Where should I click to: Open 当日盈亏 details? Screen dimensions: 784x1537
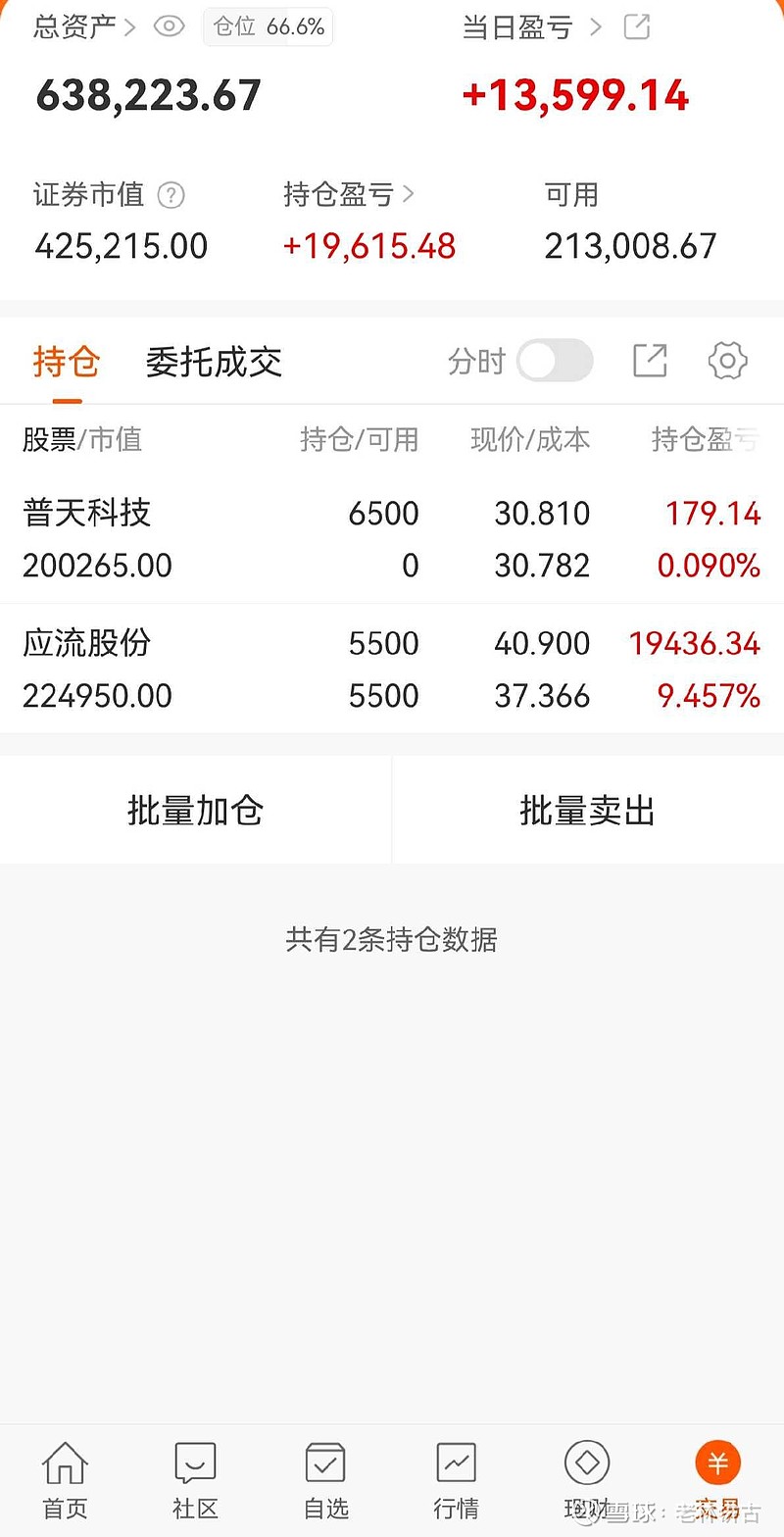pos(531,27)
